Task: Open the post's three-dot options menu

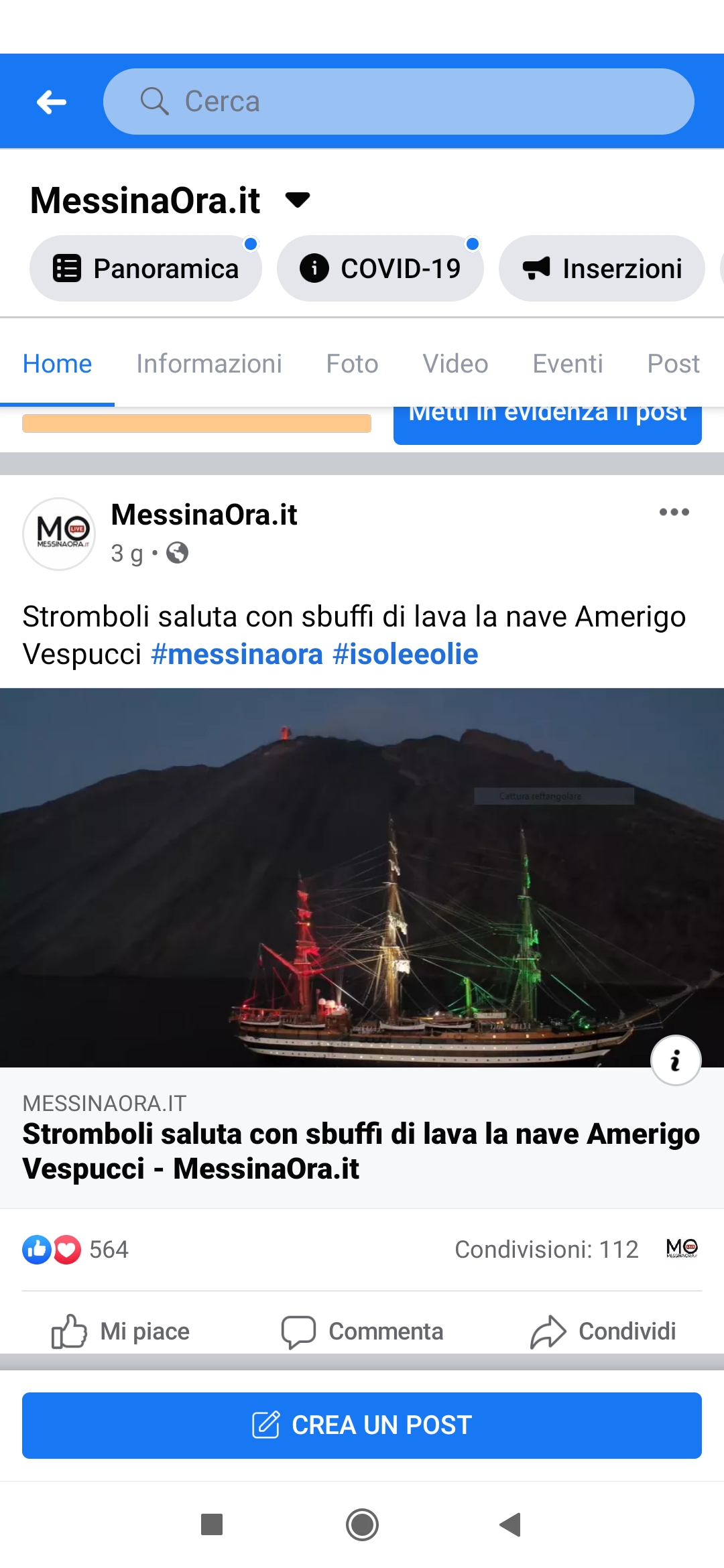Action: [674, 512]
